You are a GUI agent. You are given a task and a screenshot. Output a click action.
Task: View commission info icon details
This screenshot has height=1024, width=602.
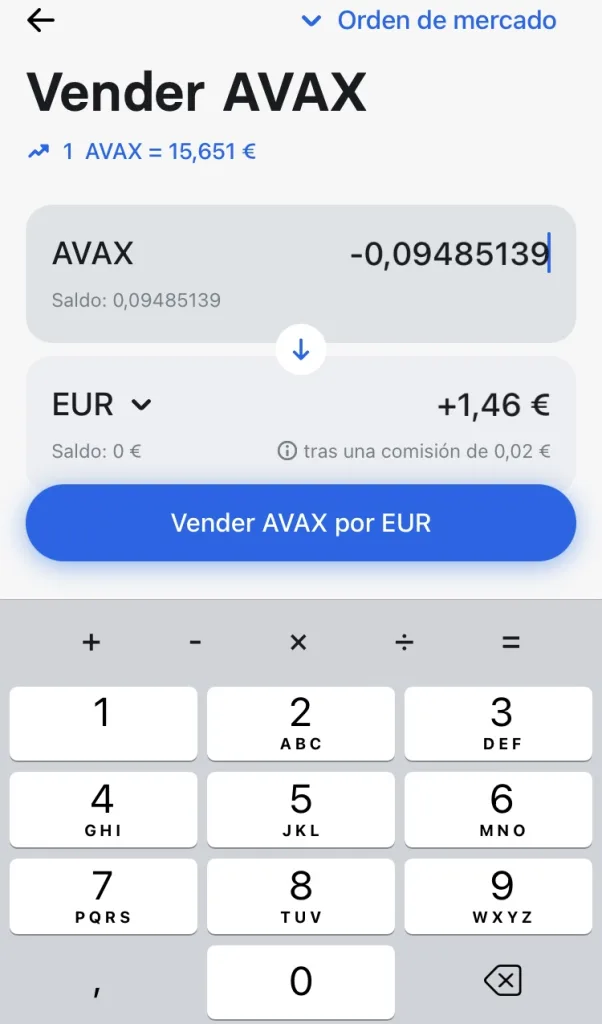[287, 451]
